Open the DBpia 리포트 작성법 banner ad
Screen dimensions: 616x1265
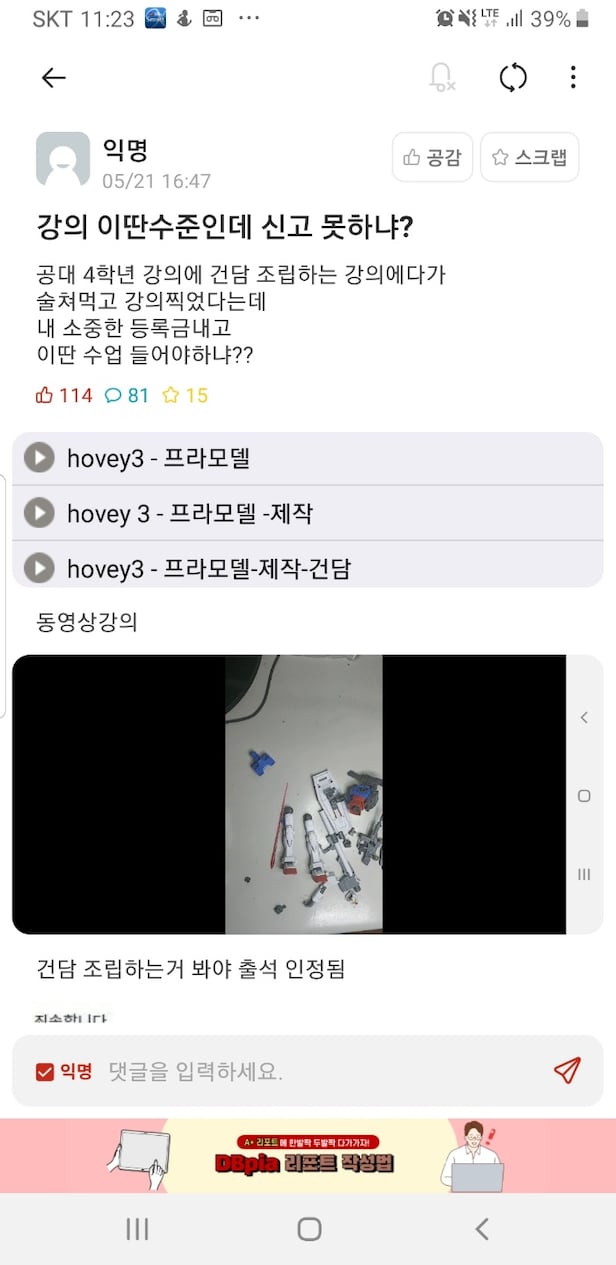(308, 1155)
